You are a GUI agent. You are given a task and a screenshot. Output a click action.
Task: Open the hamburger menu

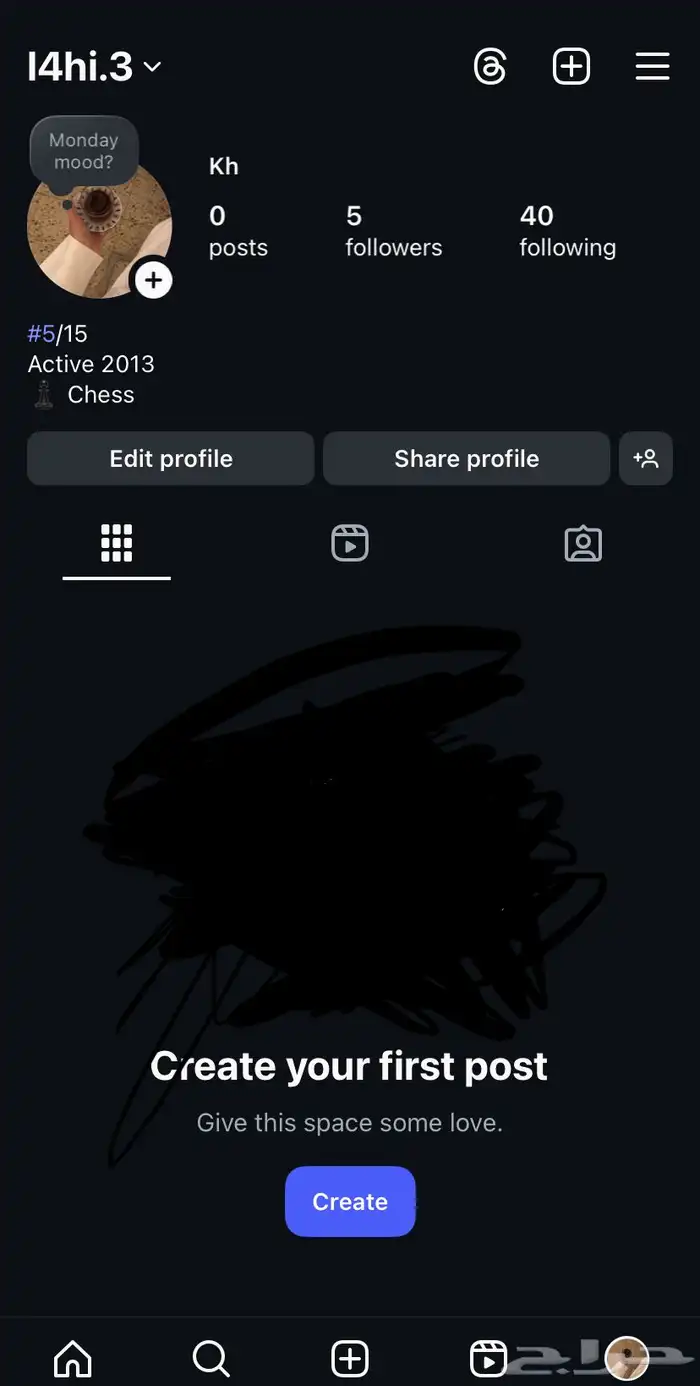(x=652, y=67)
